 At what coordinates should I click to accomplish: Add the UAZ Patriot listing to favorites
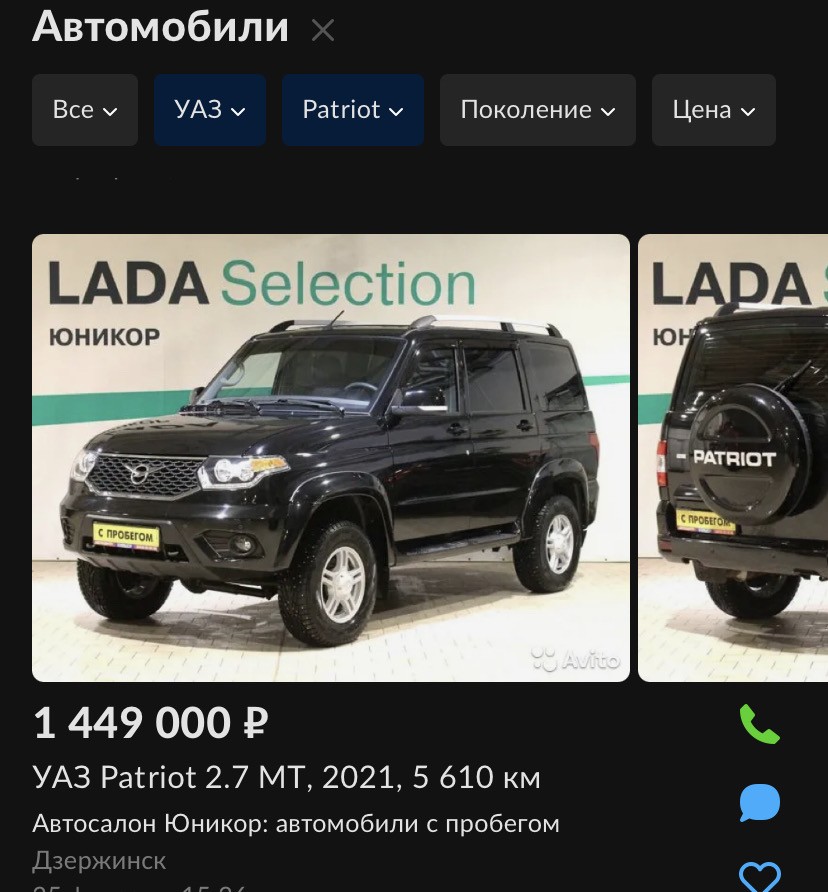(x=759, y=876)
